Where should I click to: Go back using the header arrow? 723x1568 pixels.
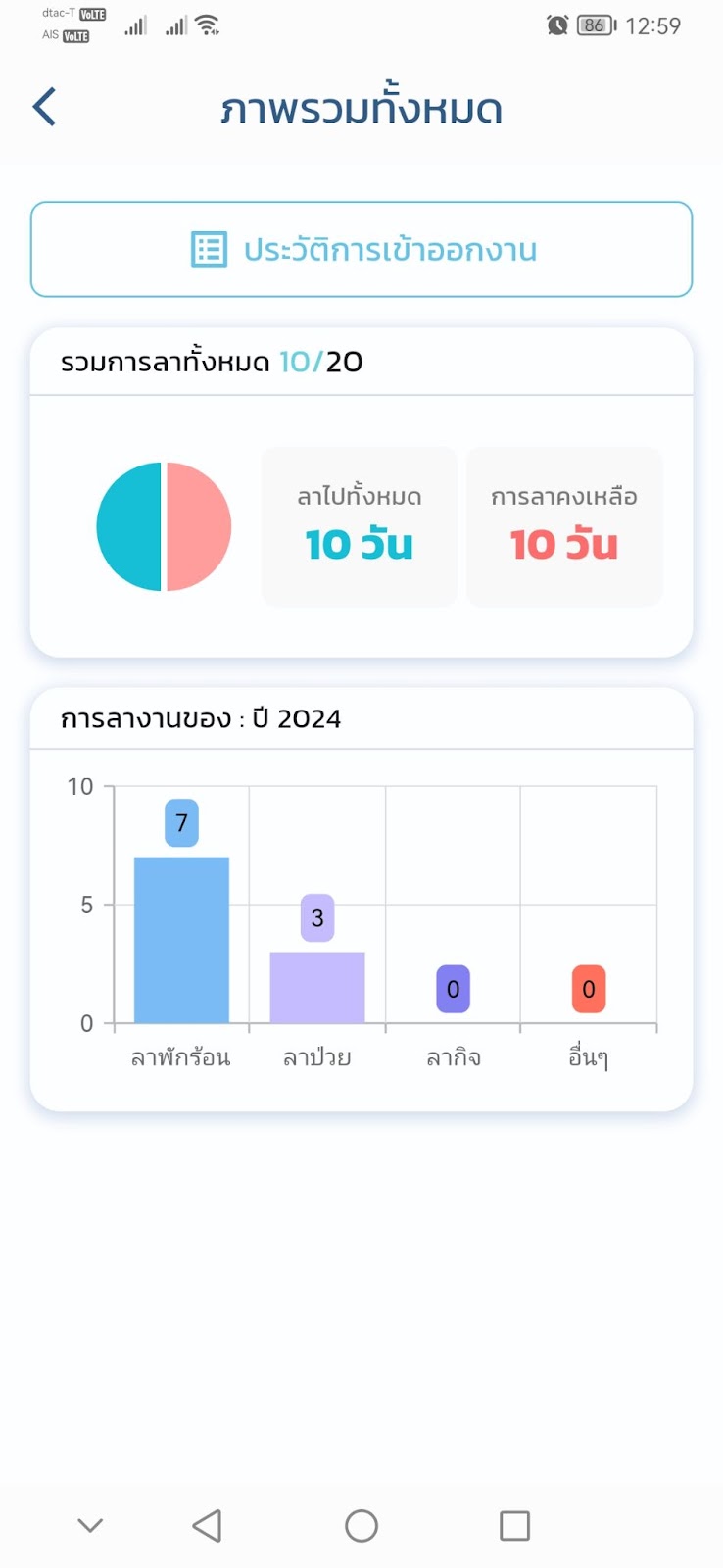45,107
